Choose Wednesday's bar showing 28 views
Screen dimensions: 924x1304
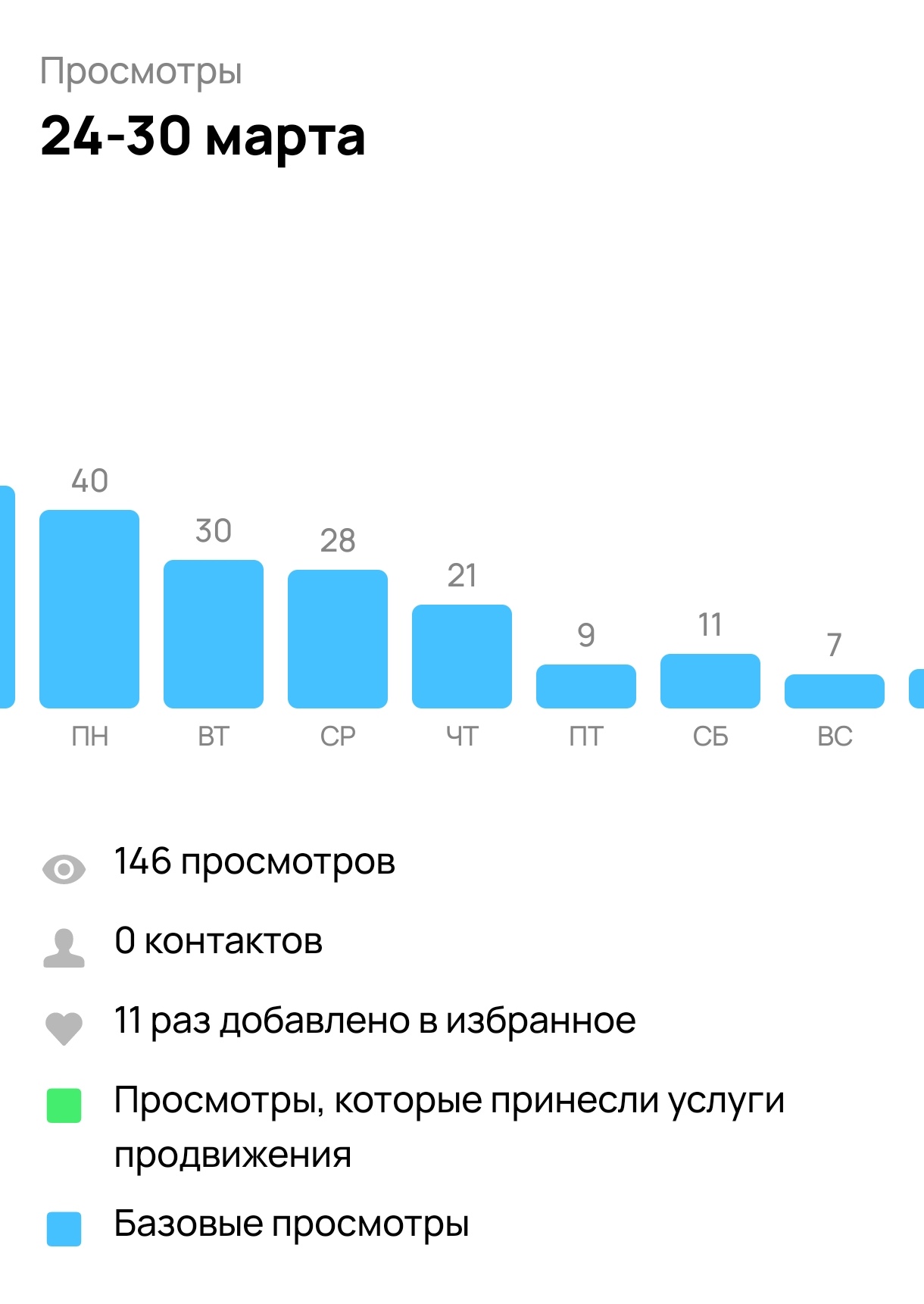[338, 639]
